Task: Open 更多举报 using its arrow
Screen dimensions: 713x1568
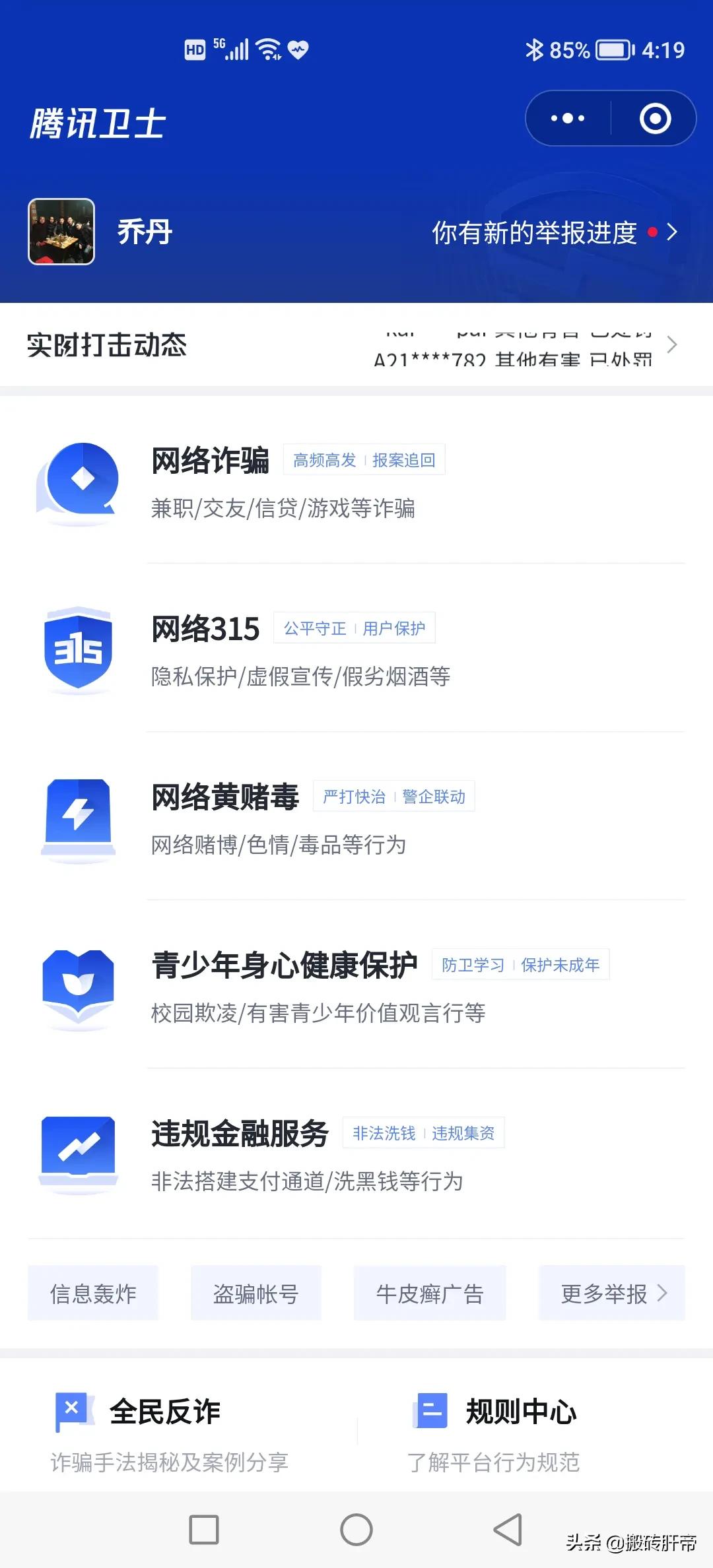Action: coord(661,1293)
